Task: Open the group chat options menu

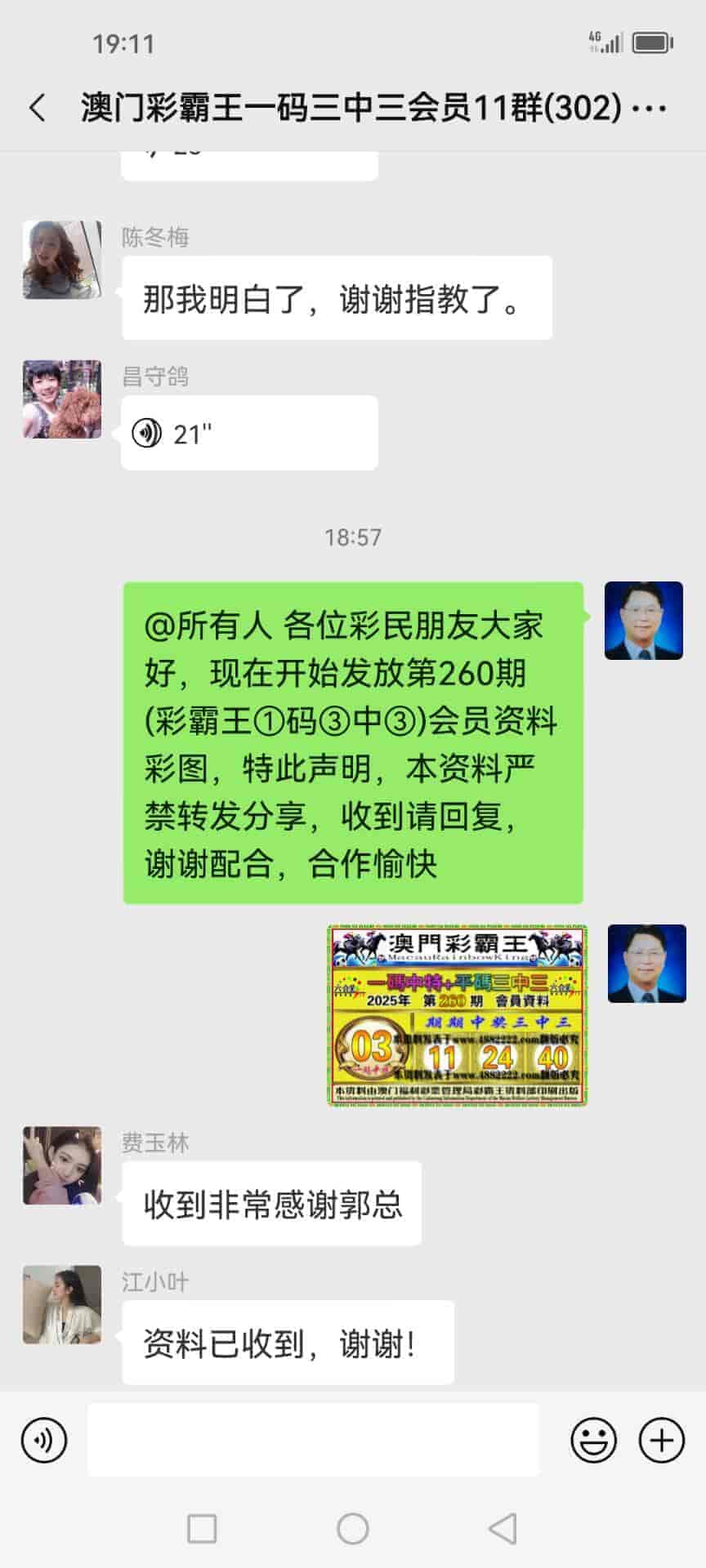Action: [x=650, y=108]
